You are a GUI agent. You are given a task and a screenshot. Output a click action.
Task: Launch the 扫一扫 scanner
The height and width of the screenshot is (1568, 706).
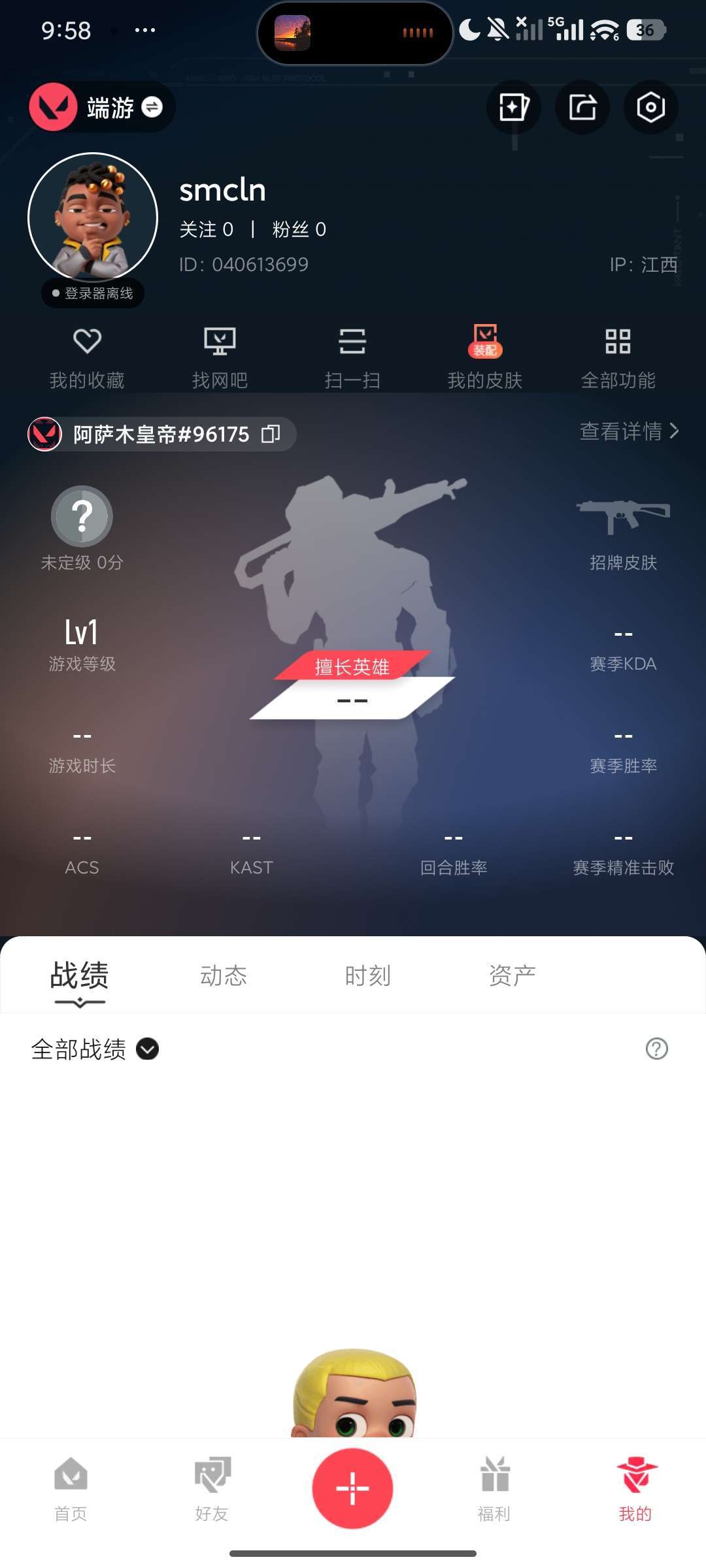pos(352,357)
